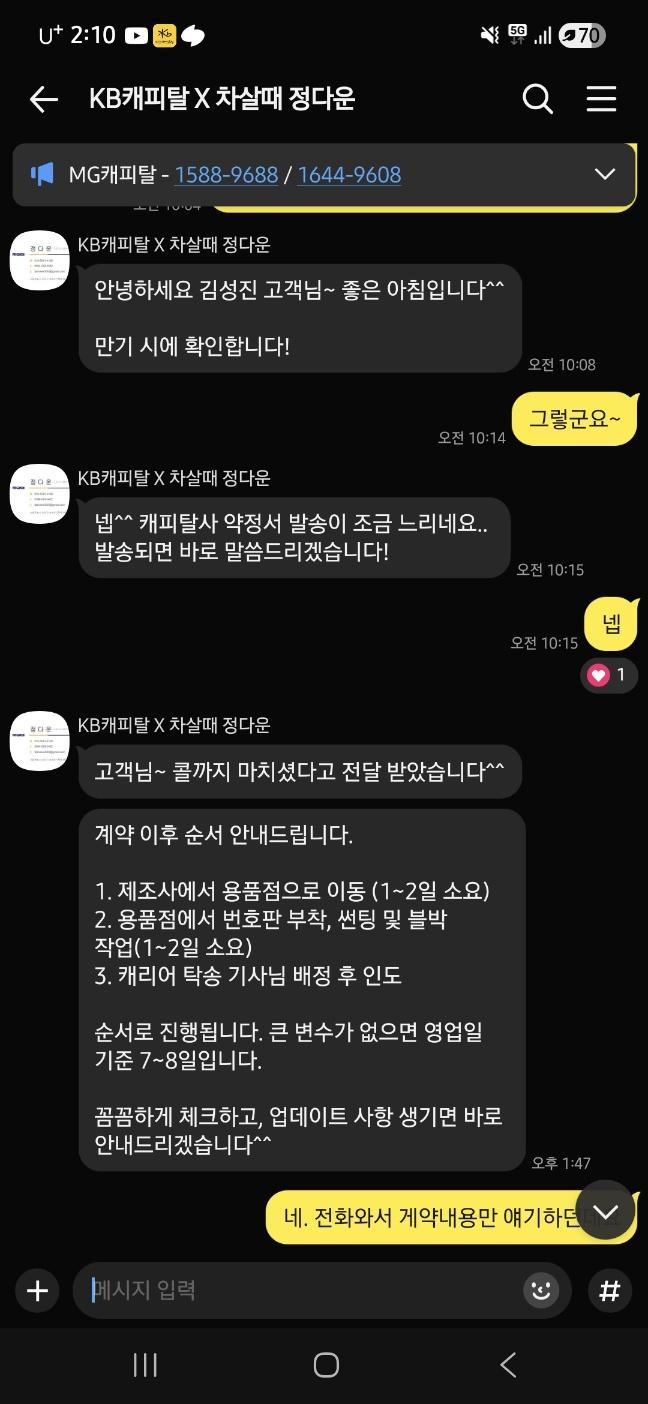The image size is (648, 1404).
Task: Search within this chat room
Action: pyautogui.click(x=537, y=99)
